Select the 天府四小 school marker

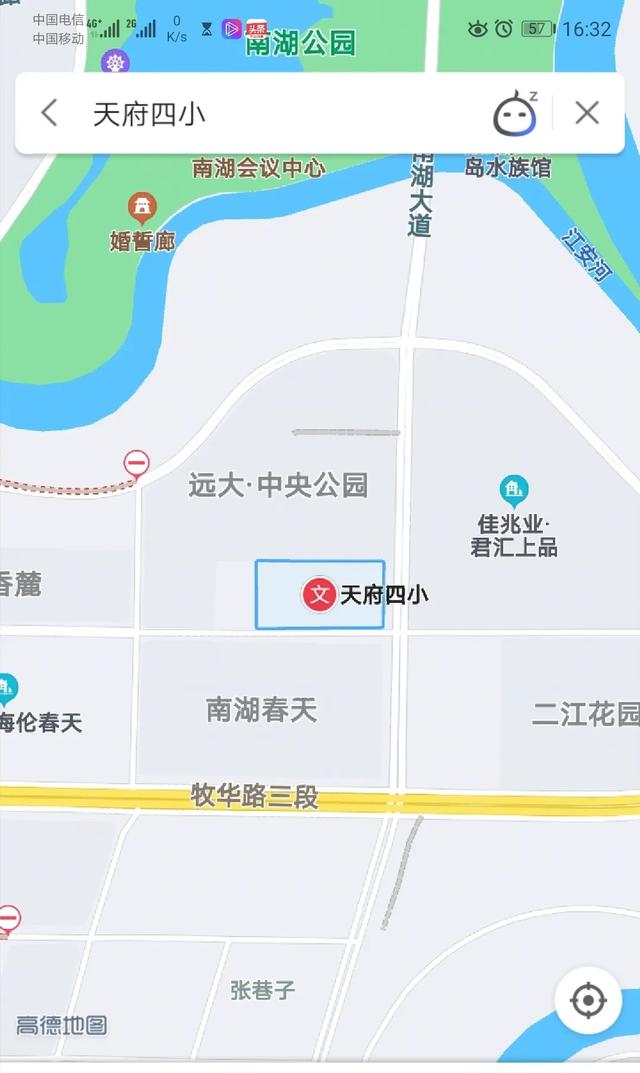point(319,595)
